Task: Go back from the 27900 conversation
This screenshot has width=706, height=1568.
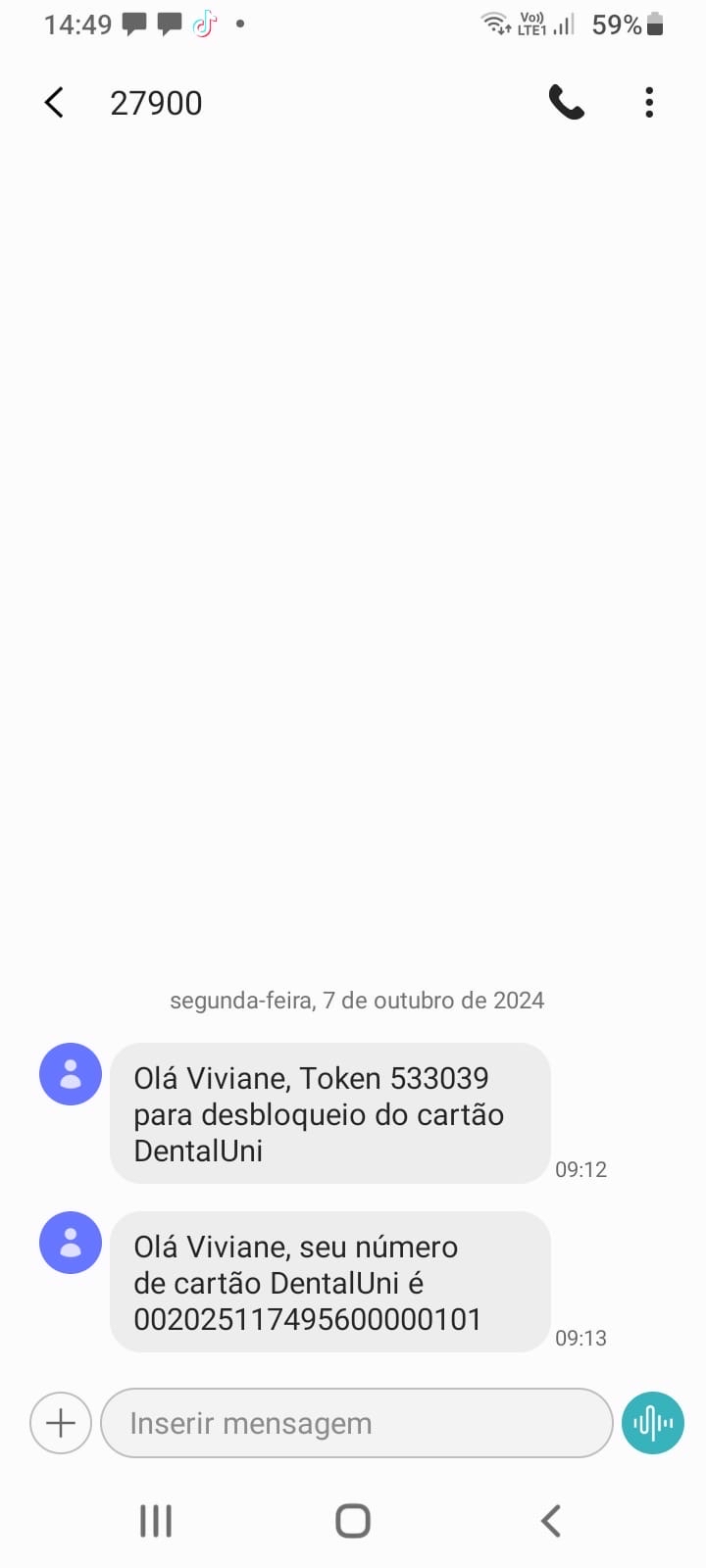Action: click(x=55, y=102)
